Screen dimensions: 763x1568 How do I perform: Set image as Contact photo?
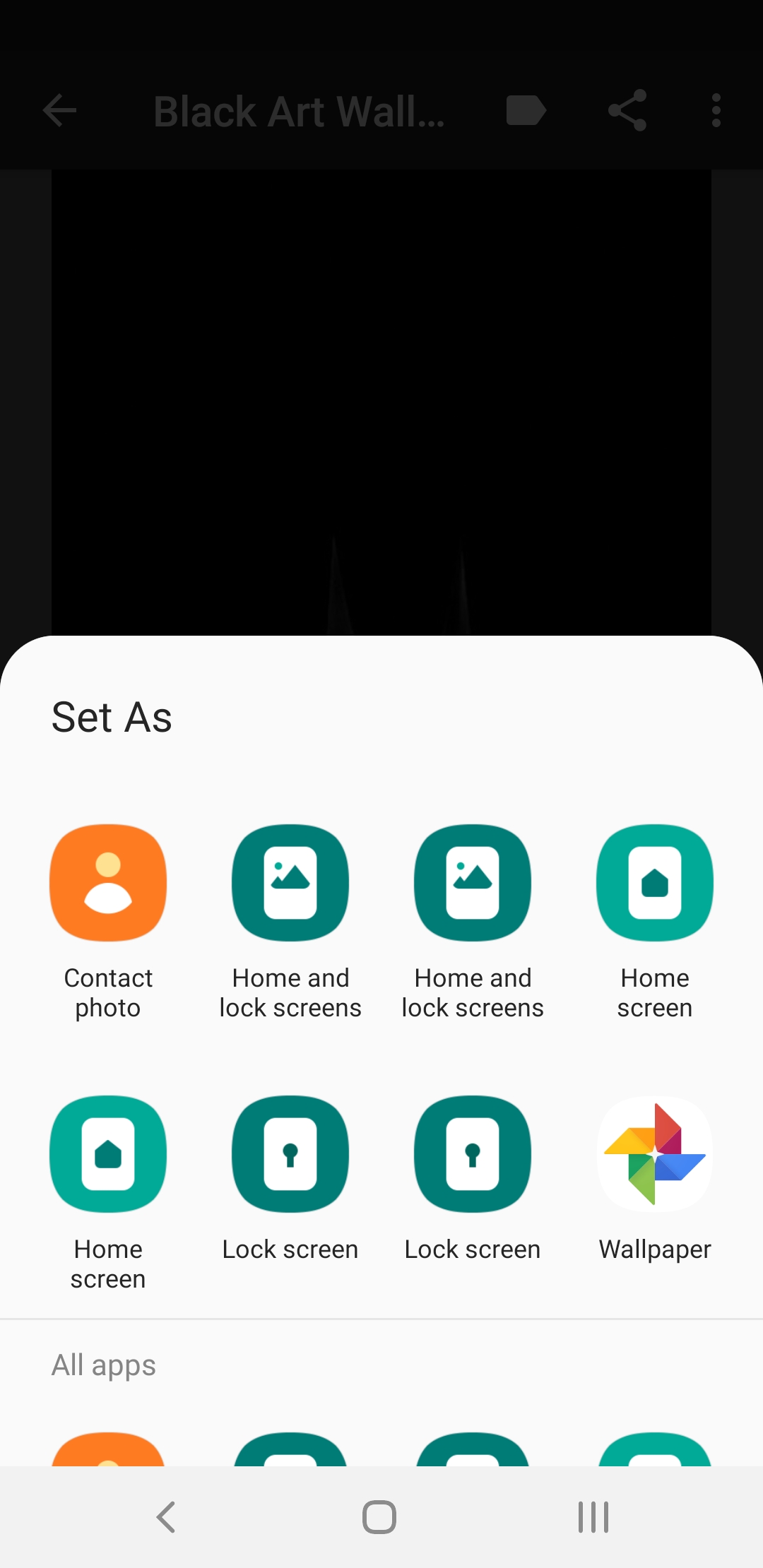pyautogui.click(x=107, y=884)
